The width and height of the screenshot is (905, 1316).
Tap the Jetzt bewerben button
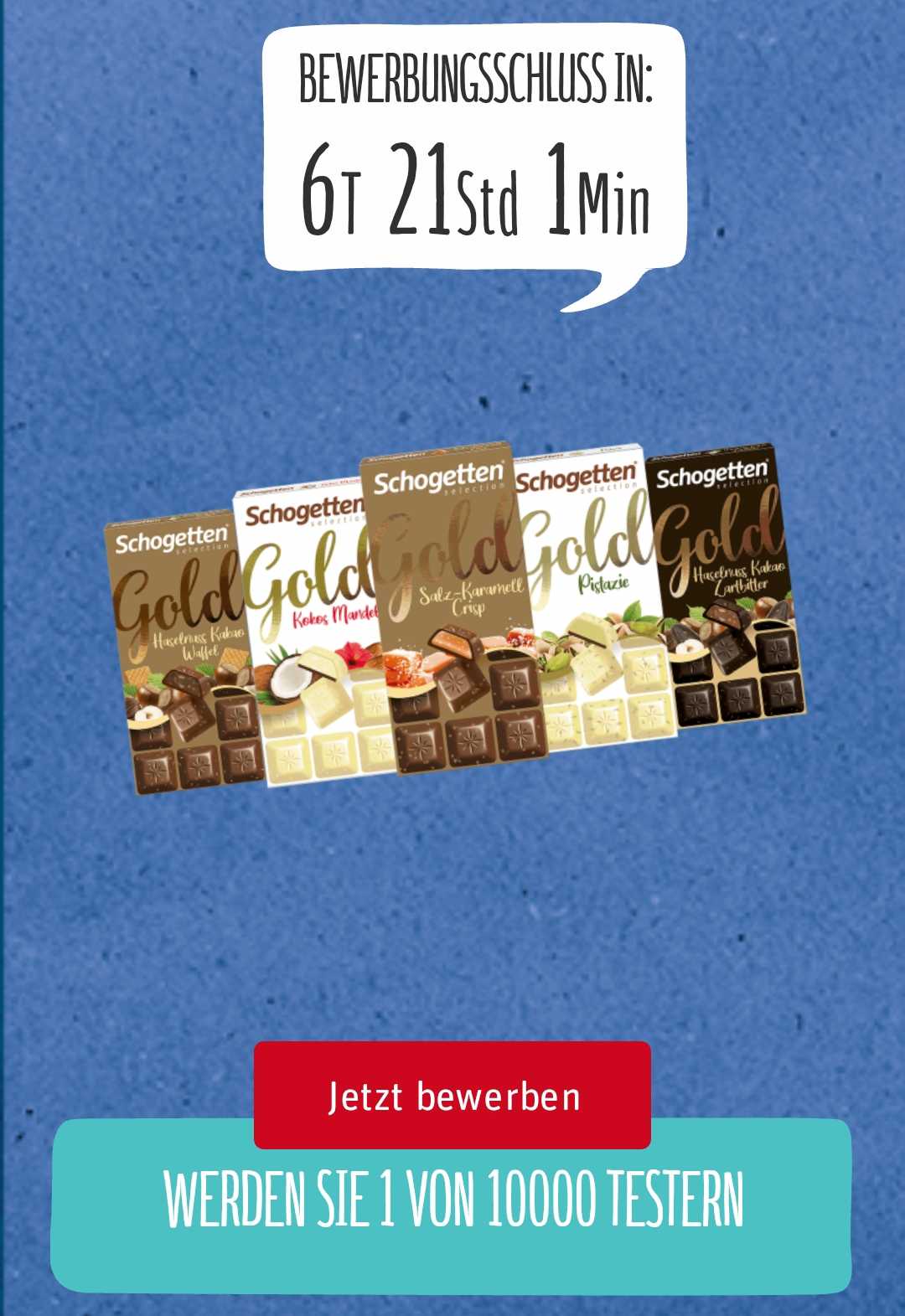tap(452, 1095)
